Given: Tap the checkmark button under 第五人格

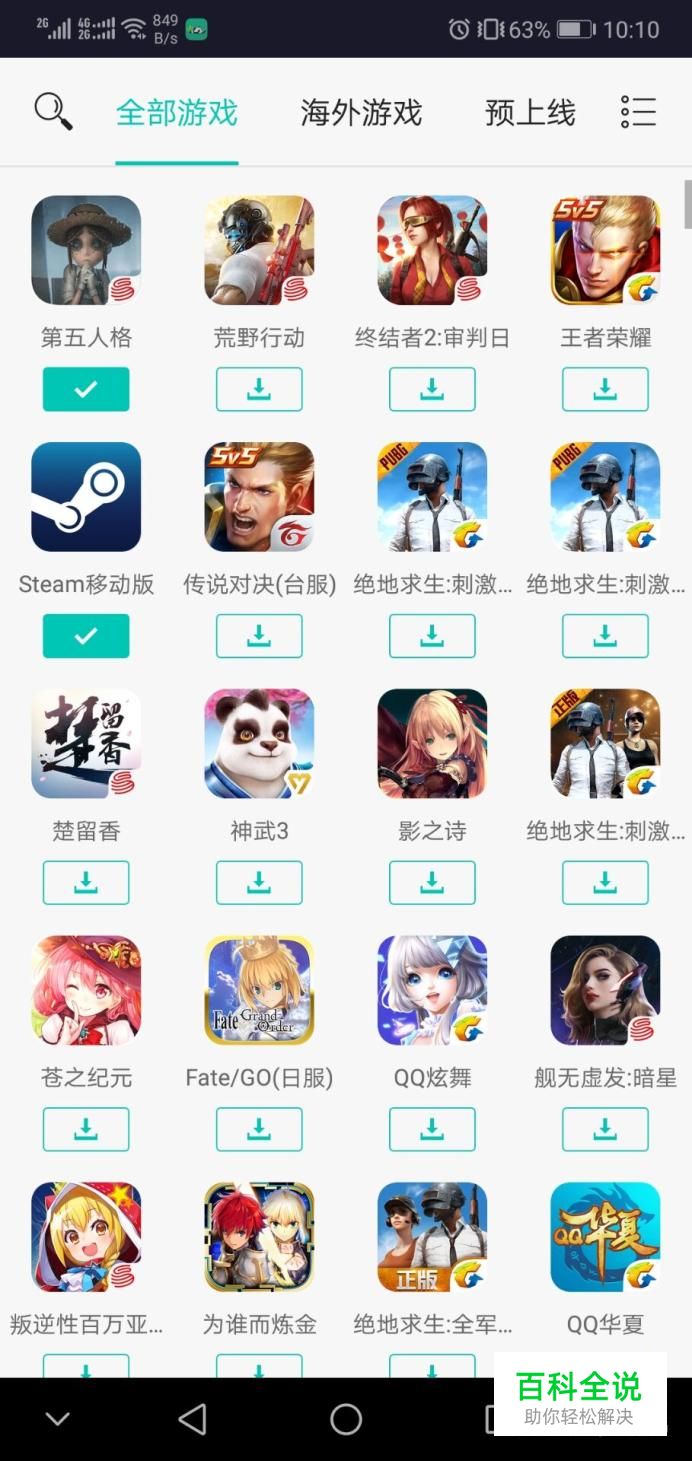Looking at the screenshot, I should tap(86, 389).
